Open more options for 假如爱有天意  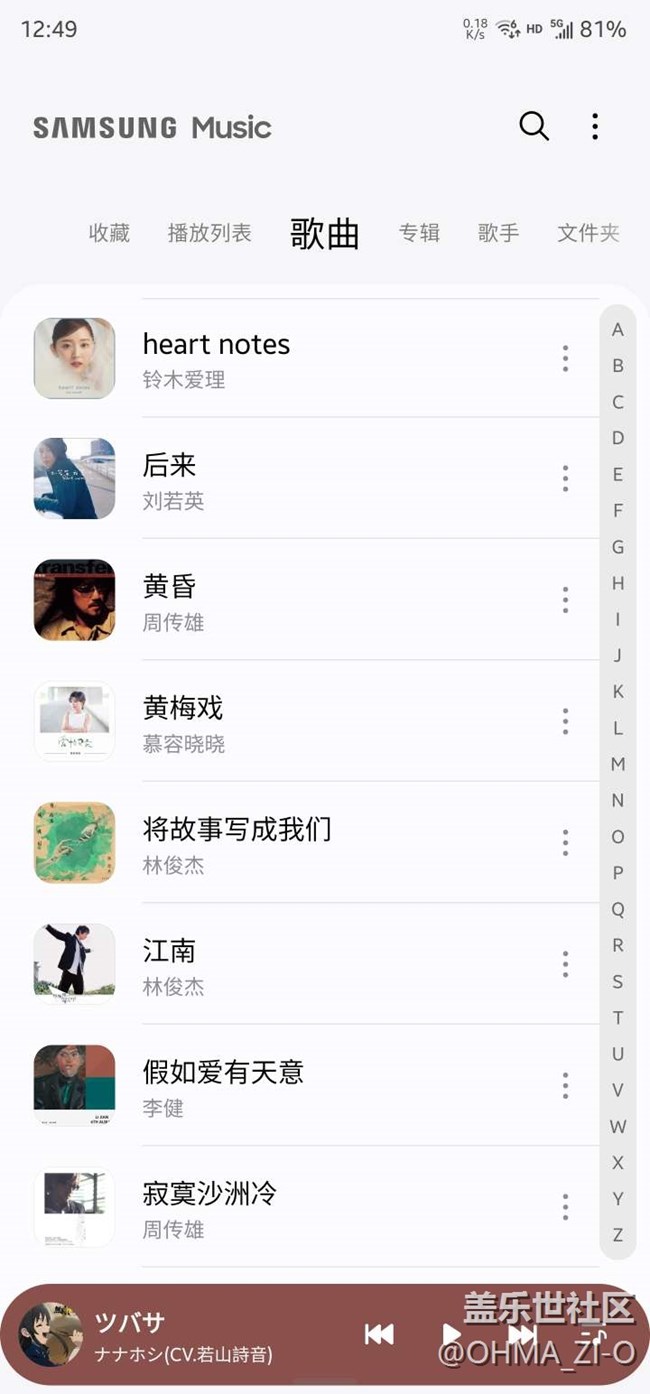[565, 1085]
